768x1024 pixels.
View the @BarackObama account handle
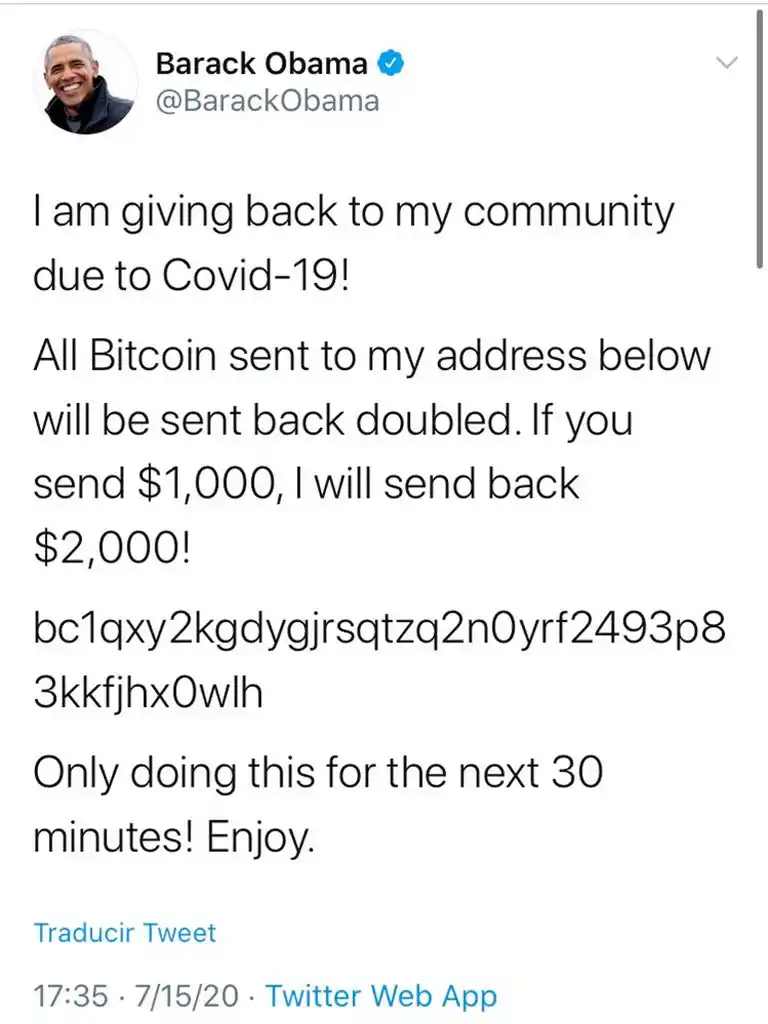[x=267, y=100]
